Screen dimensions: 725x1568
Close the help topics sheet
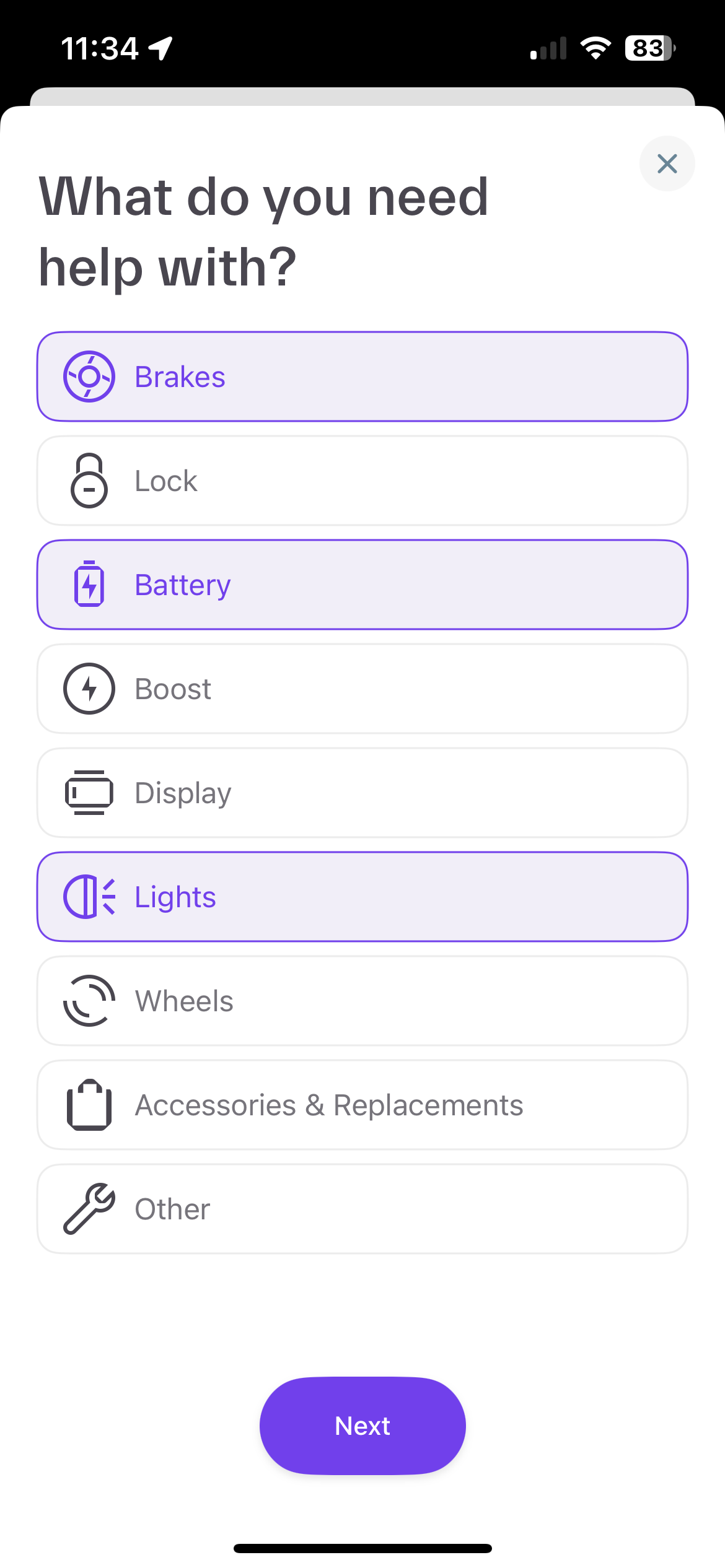click(x=667, y=164)
